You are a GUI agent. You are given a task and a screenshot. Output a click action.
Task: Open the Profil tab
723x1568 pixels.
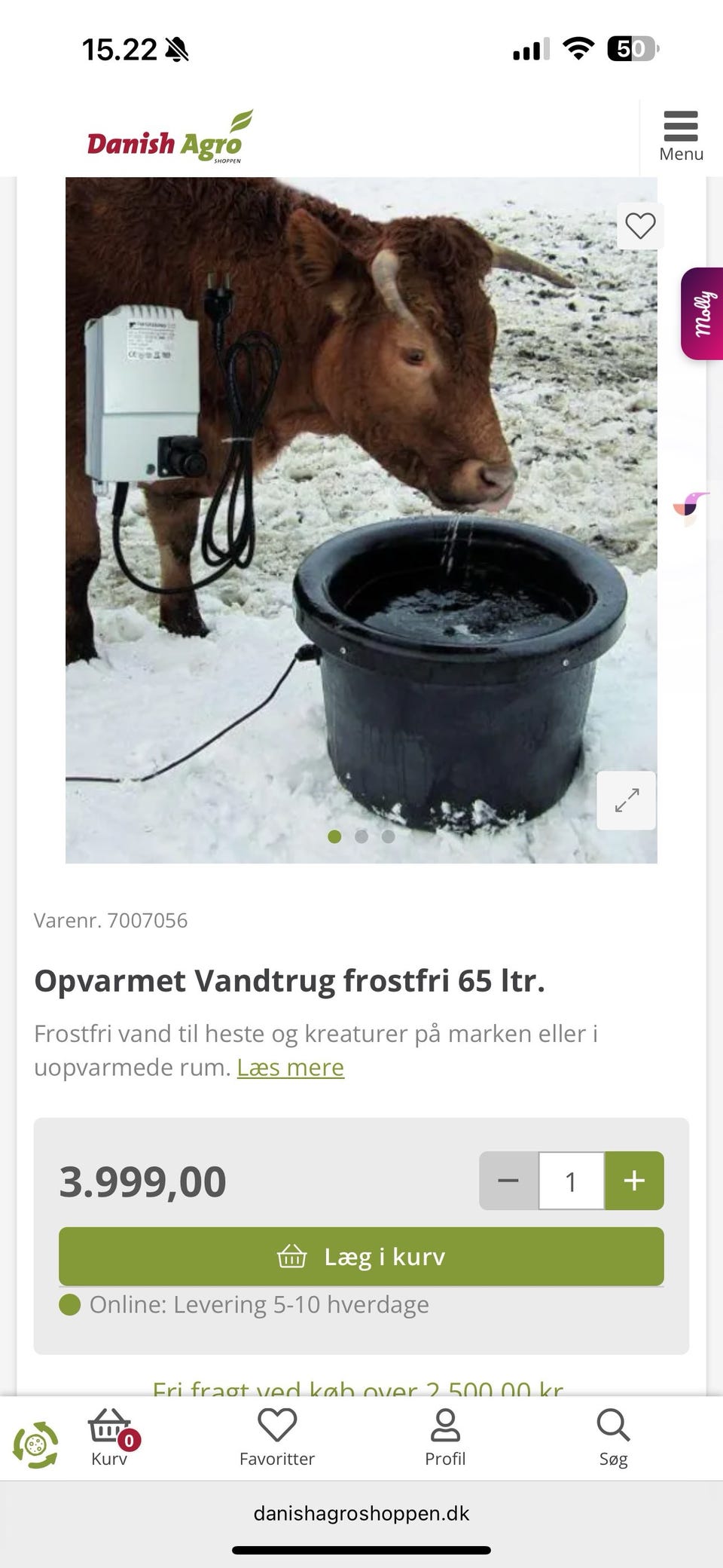(x=445, y=1438)
